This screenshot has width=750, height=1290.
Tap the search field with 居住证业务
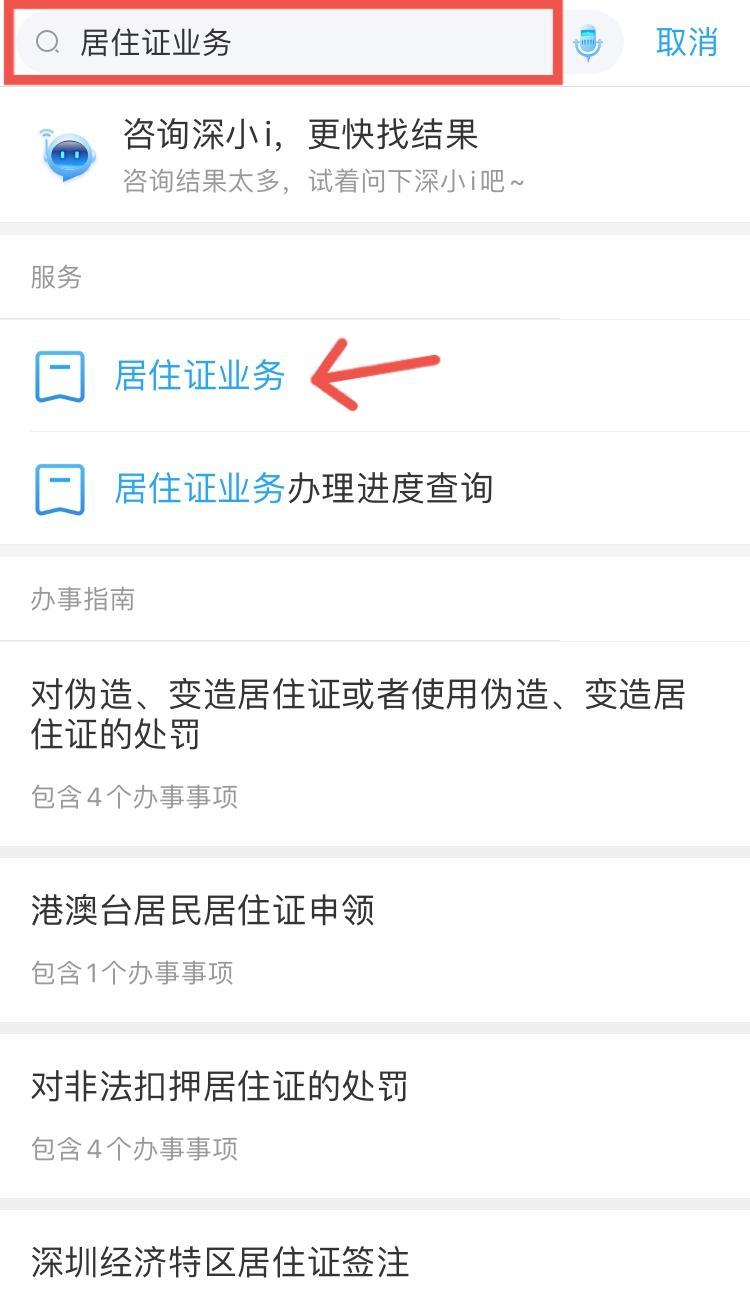290,42
